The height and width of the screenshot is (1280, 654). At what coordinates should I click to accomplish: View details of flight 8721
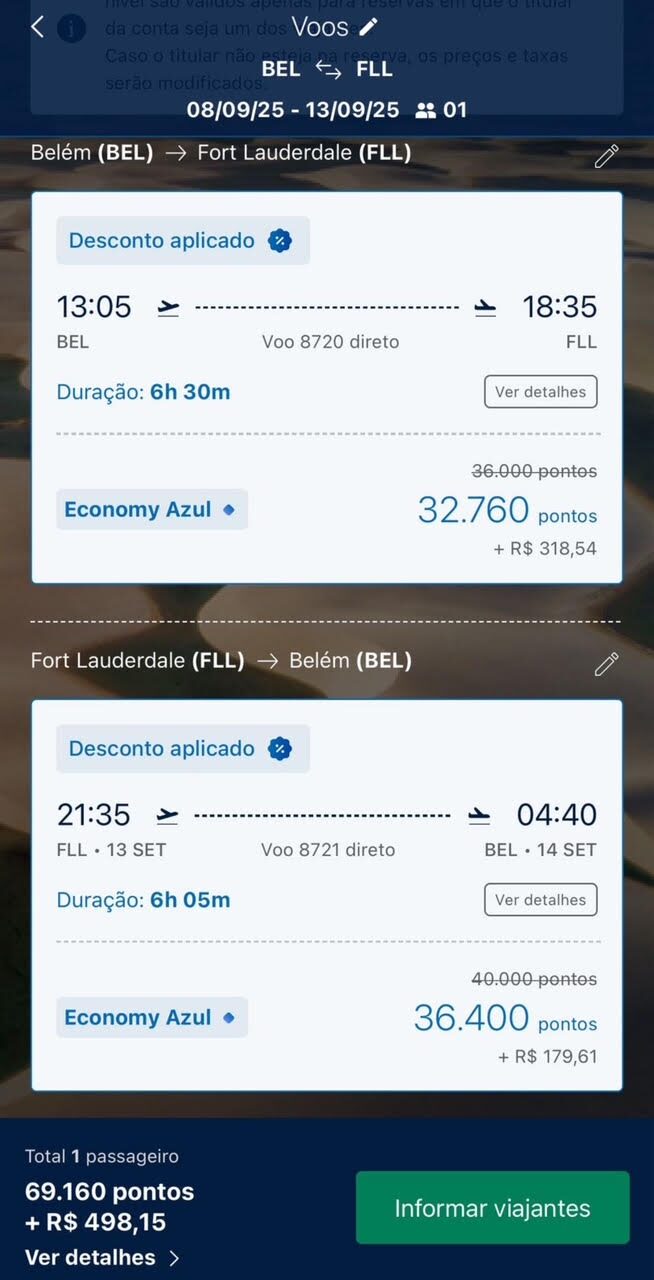(x=540, y=900)
